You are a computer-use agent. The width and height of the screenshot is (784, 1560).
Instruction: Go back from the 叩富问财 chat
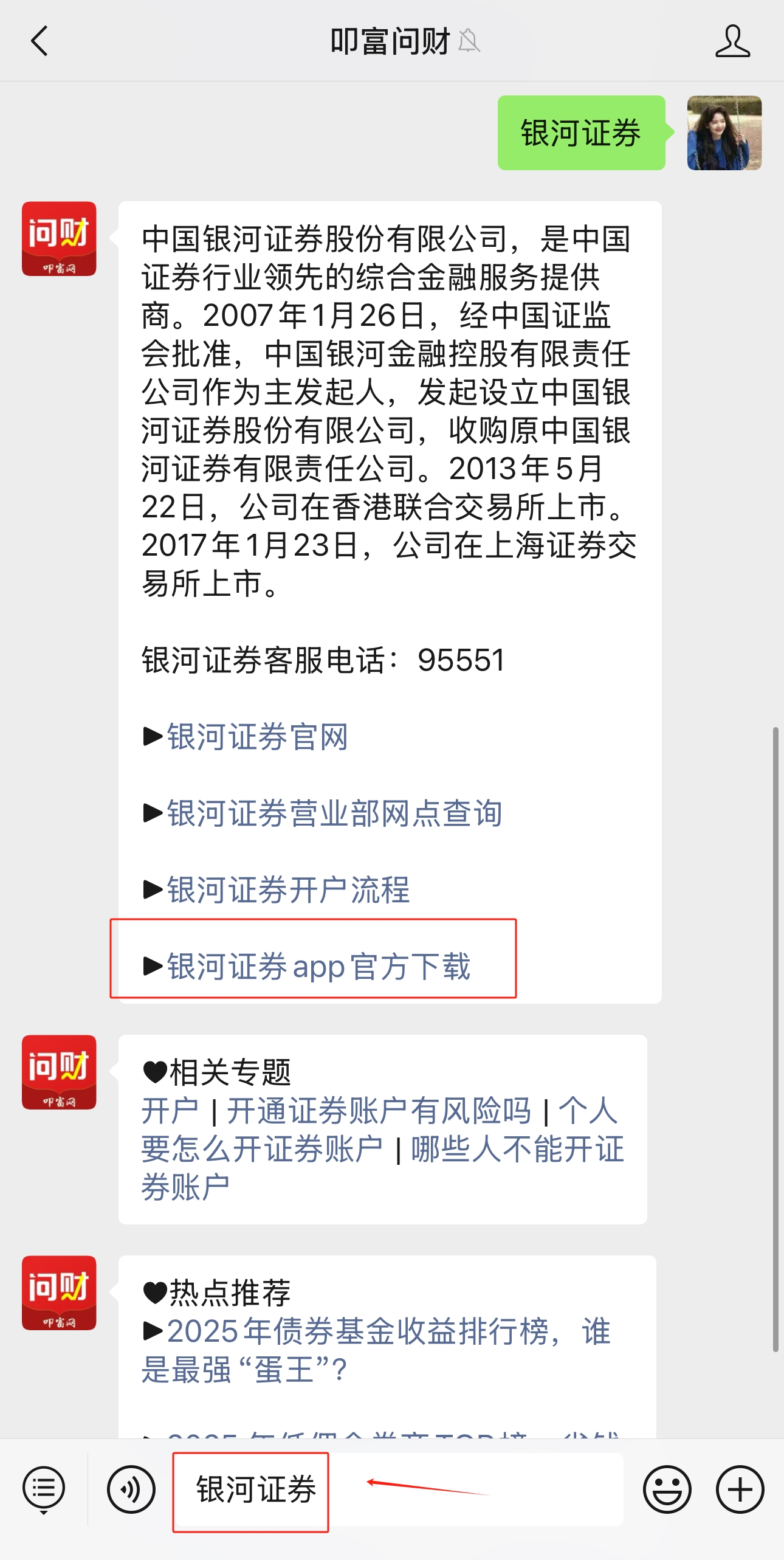pos(40,41)
